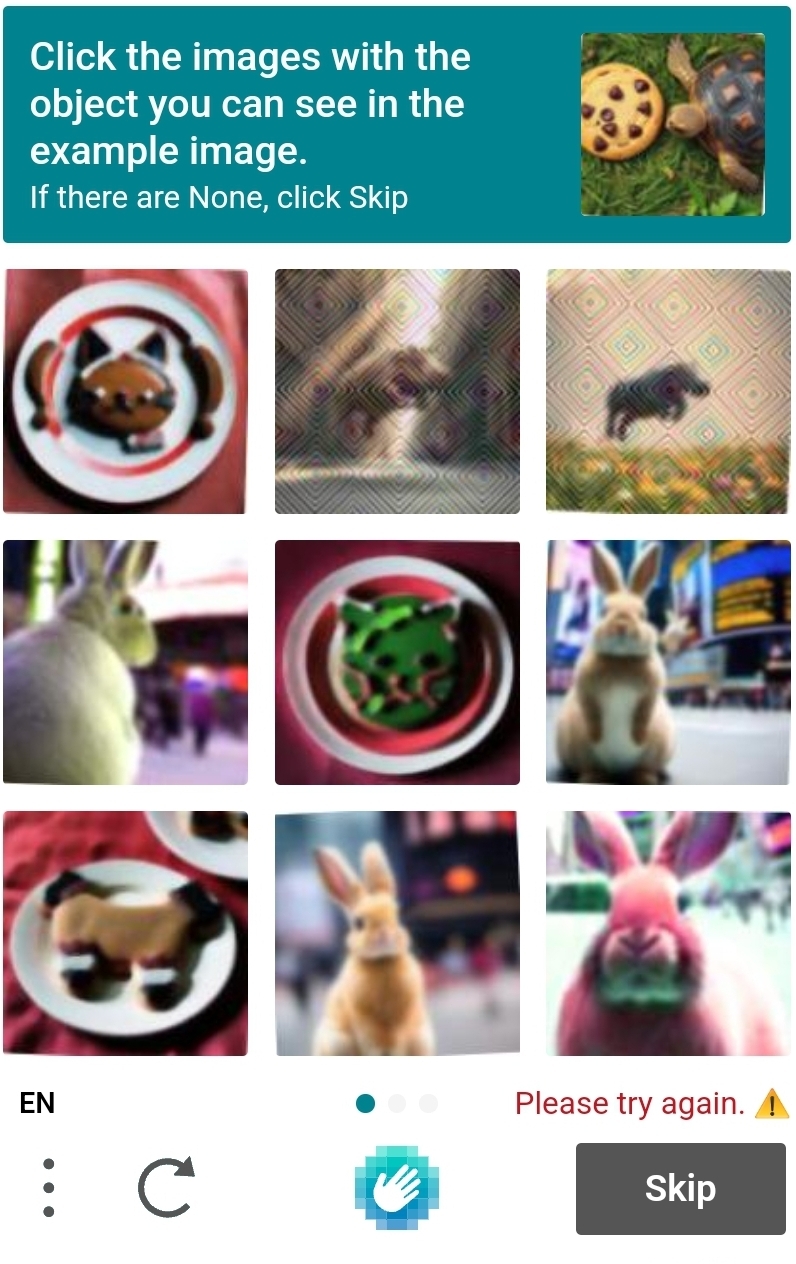Refresh the challenge images

(x=166, y=1188)
